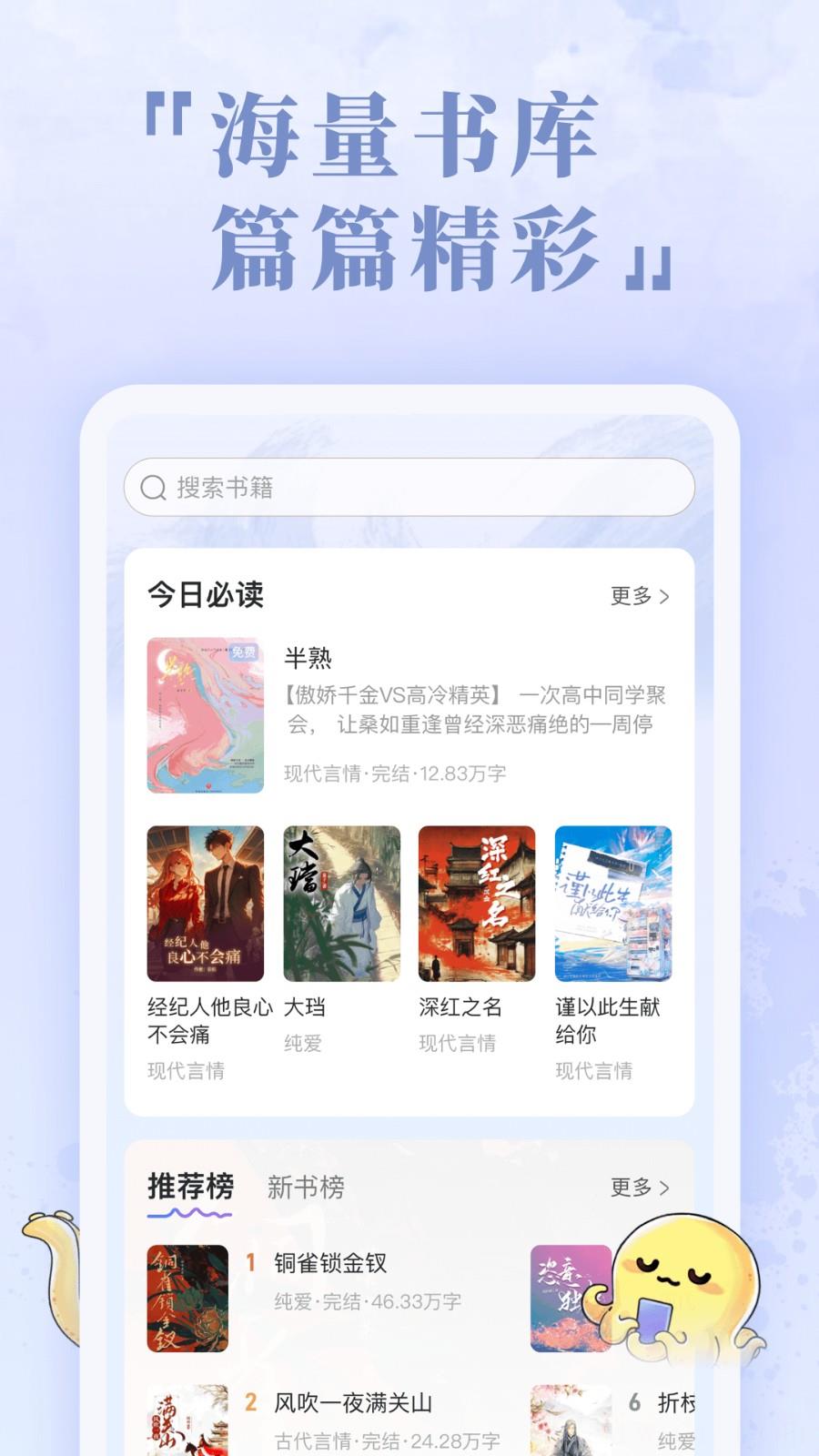Tap the cover of 大珰

pos(341,904)
